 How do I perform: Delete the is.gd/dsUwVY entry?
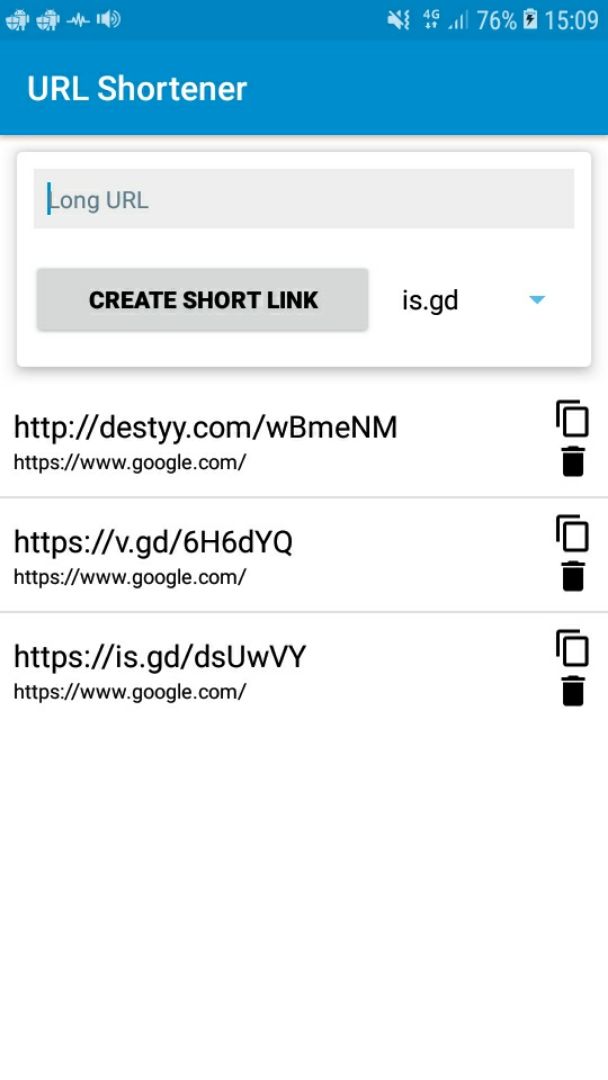tap(573, 691)
